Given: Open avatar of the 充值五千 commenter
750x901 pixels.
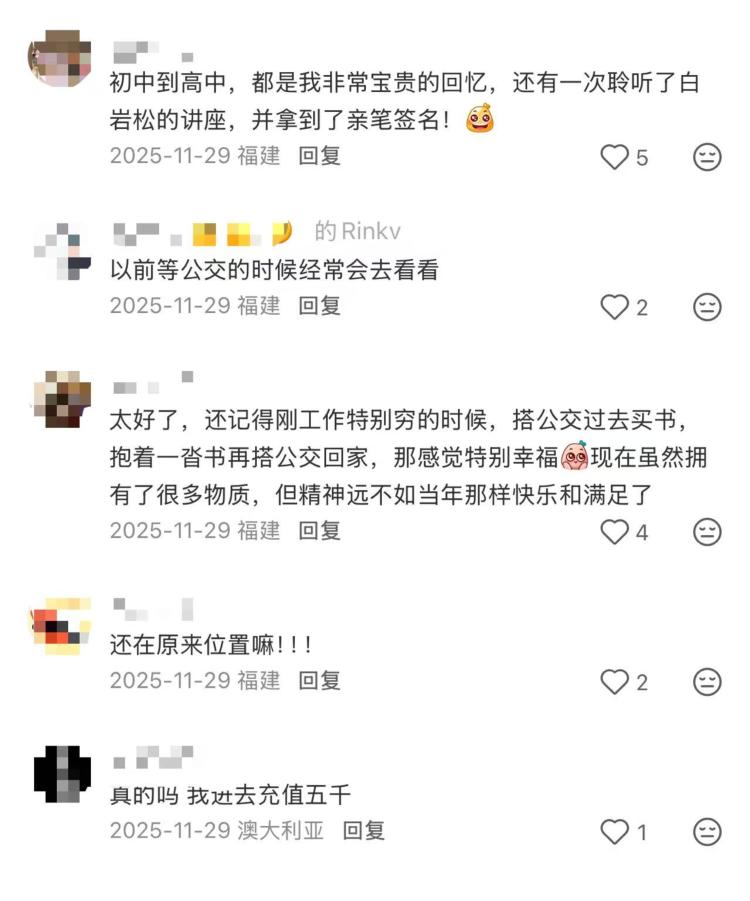Looking at the screenshot, I should click(62, 775).
